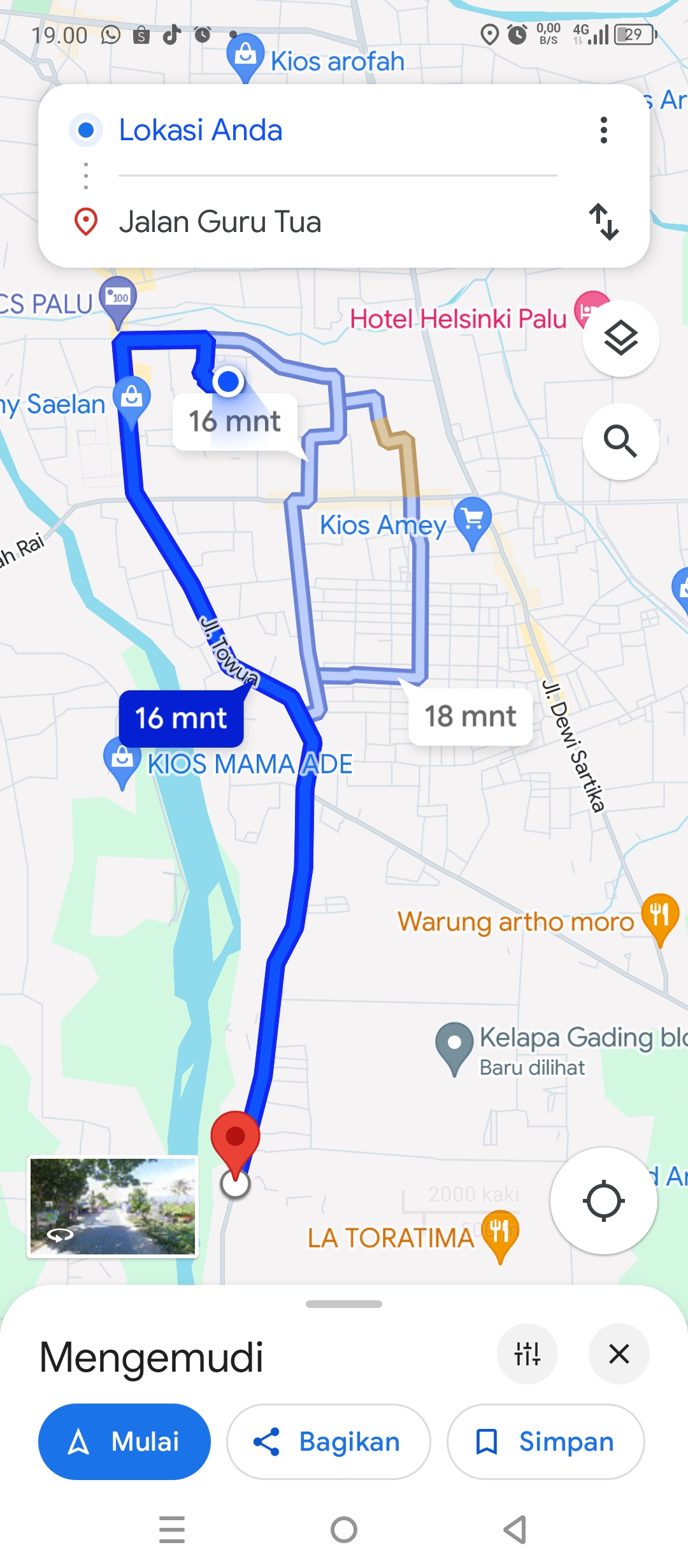Open the map layers button
The image size is (688, 1568).
620,338
